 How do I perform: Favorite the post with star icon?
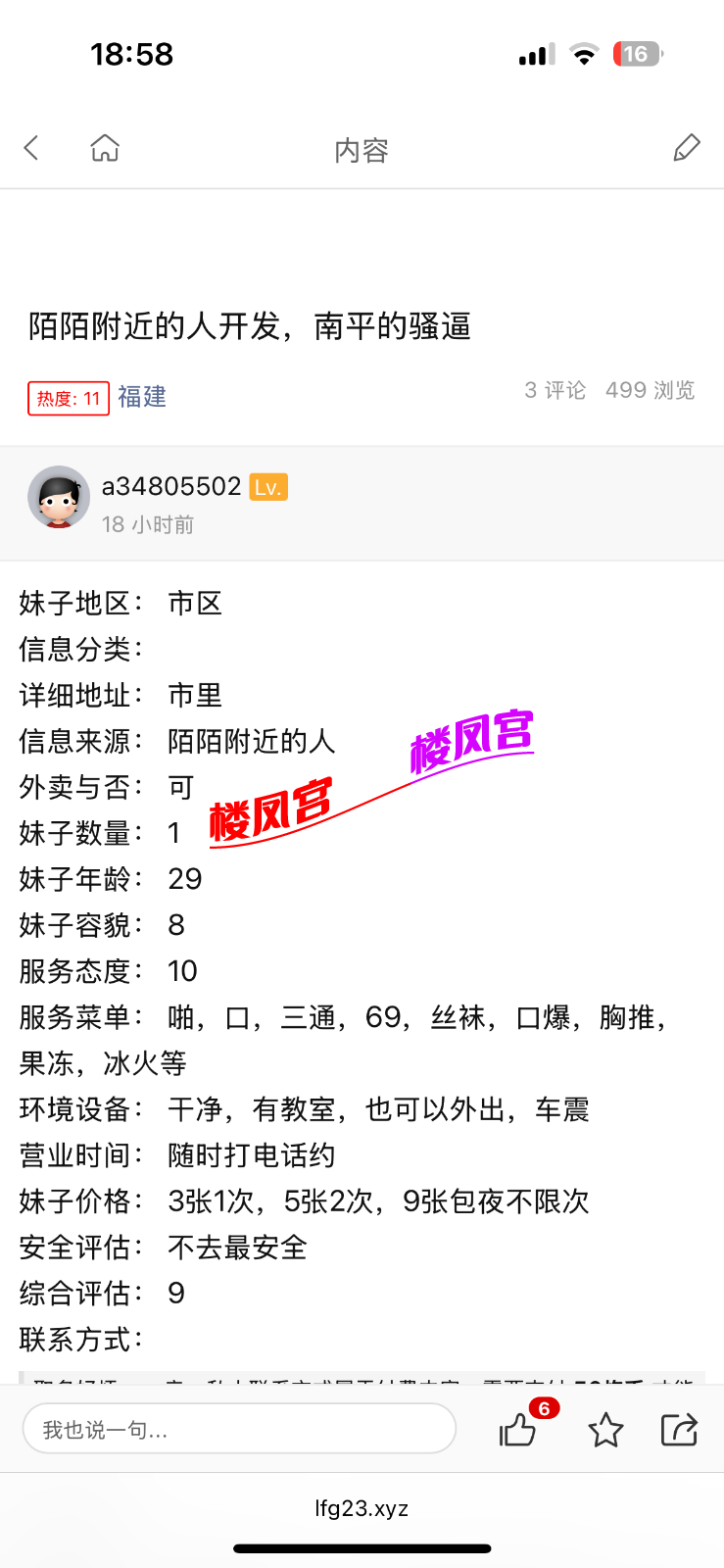click(x=605, y=1430)
